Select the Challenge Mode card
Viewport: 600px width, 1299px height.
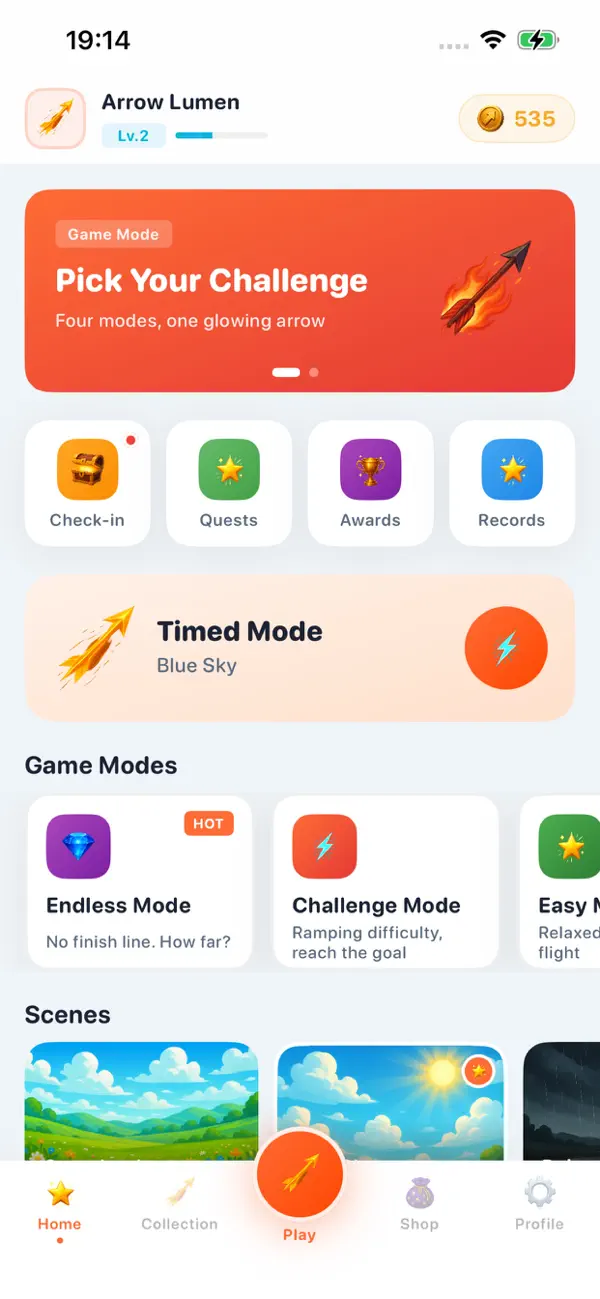tap(386, 882)
